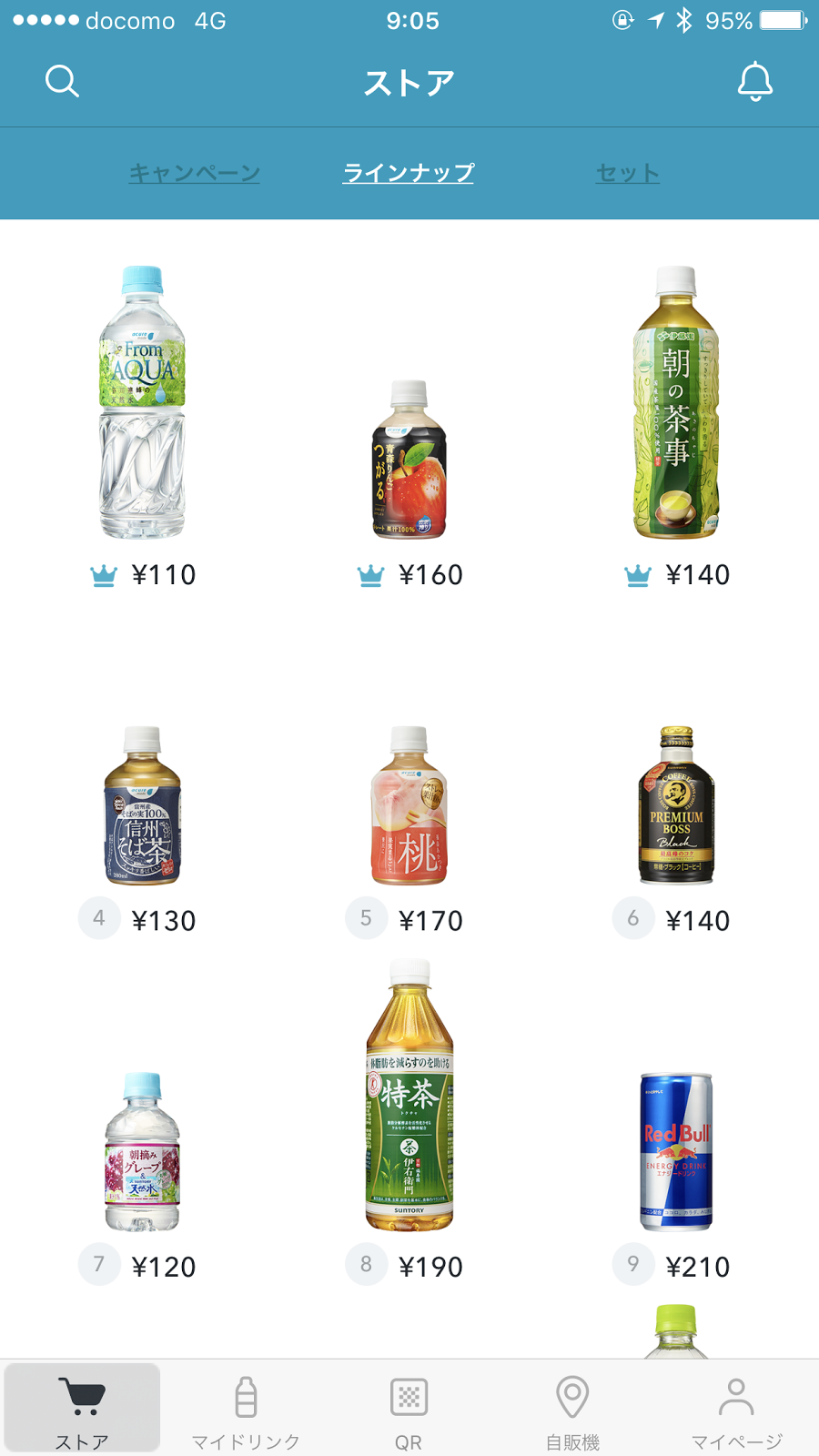Screen dimensions: 819x1456
Task: Switch to the セット tab
Action: click(628, 173)
